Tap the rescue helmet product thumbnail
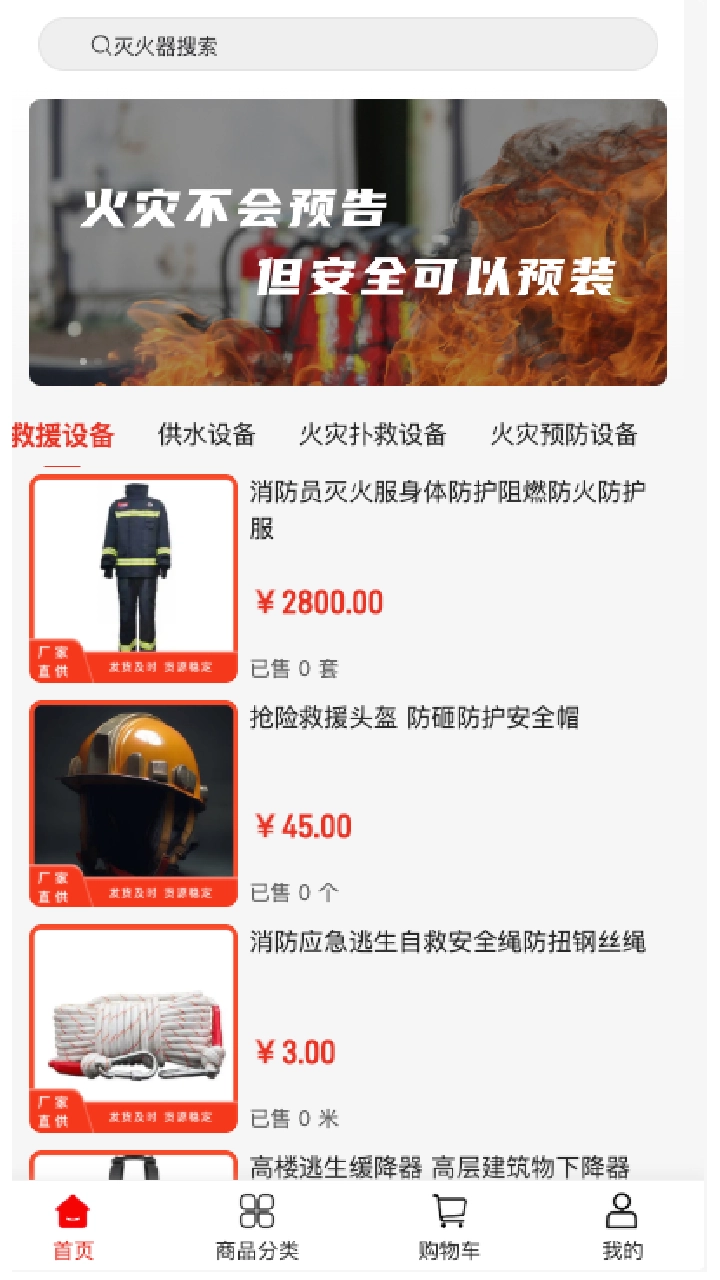Image resolution: width=720 pixels, height=1280 pixels. pyautogui.click(x=135, y=800)
